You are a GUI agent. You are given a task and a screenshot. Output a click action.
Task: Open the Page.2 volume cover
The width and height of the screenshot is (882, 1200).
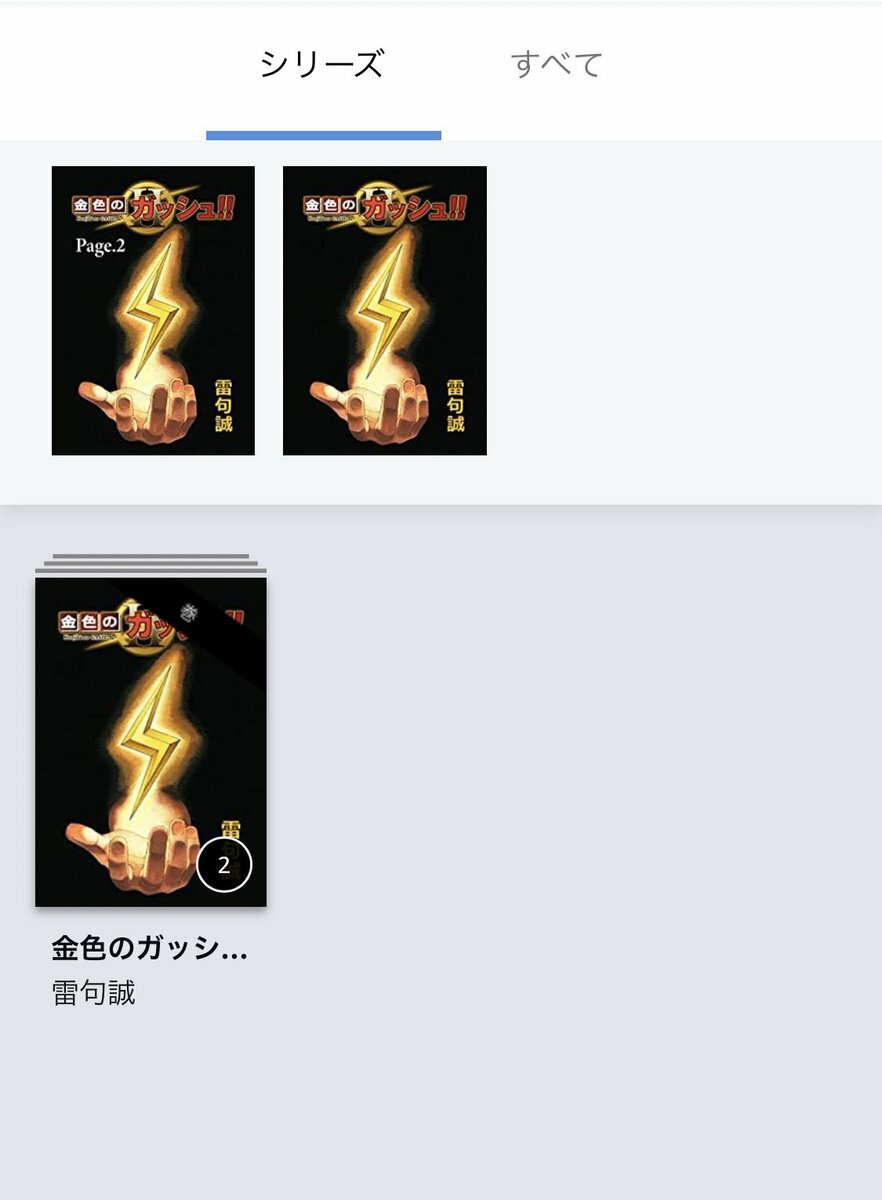pos(153,311)
